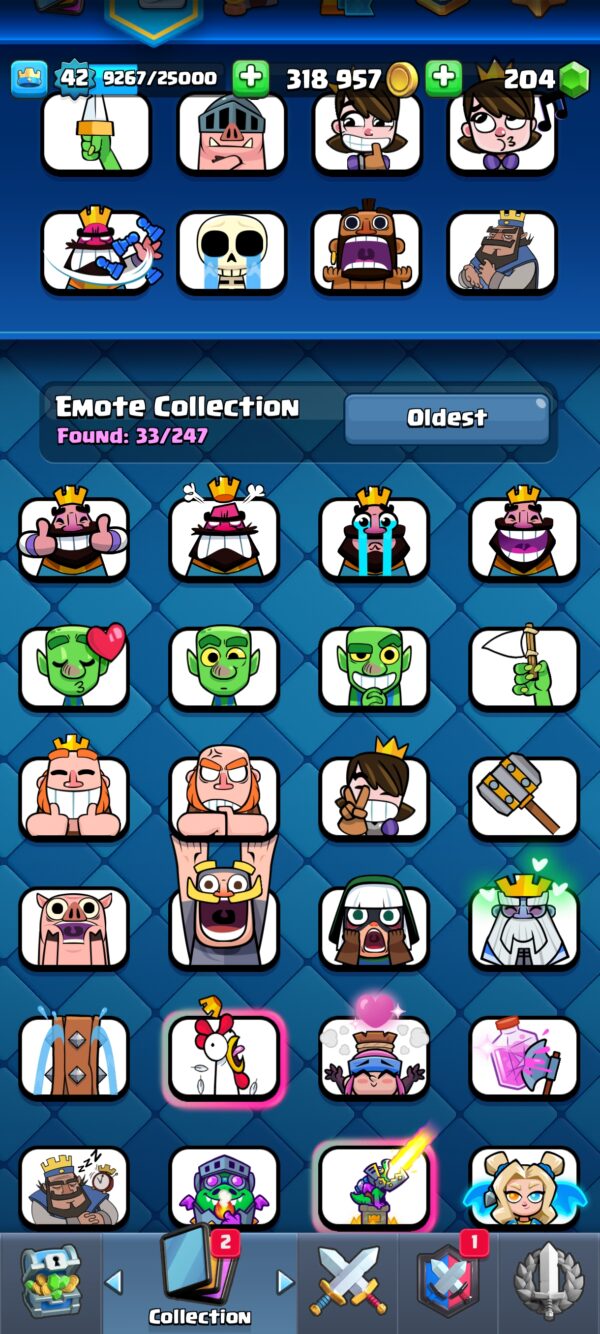Open the crossed swords battle tab

(347, 1280)
